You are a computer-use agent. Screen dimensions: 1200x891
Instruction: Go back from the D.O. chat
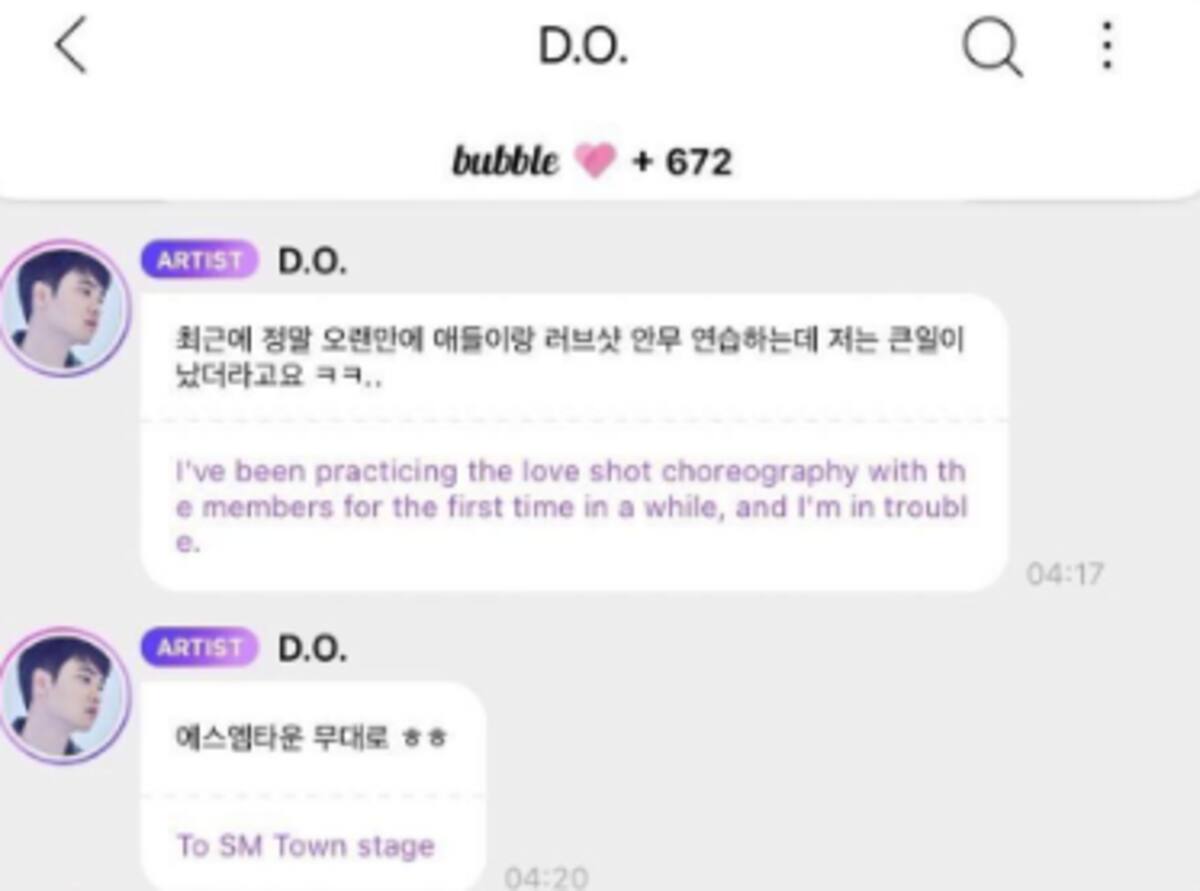[x=70, y=48]
